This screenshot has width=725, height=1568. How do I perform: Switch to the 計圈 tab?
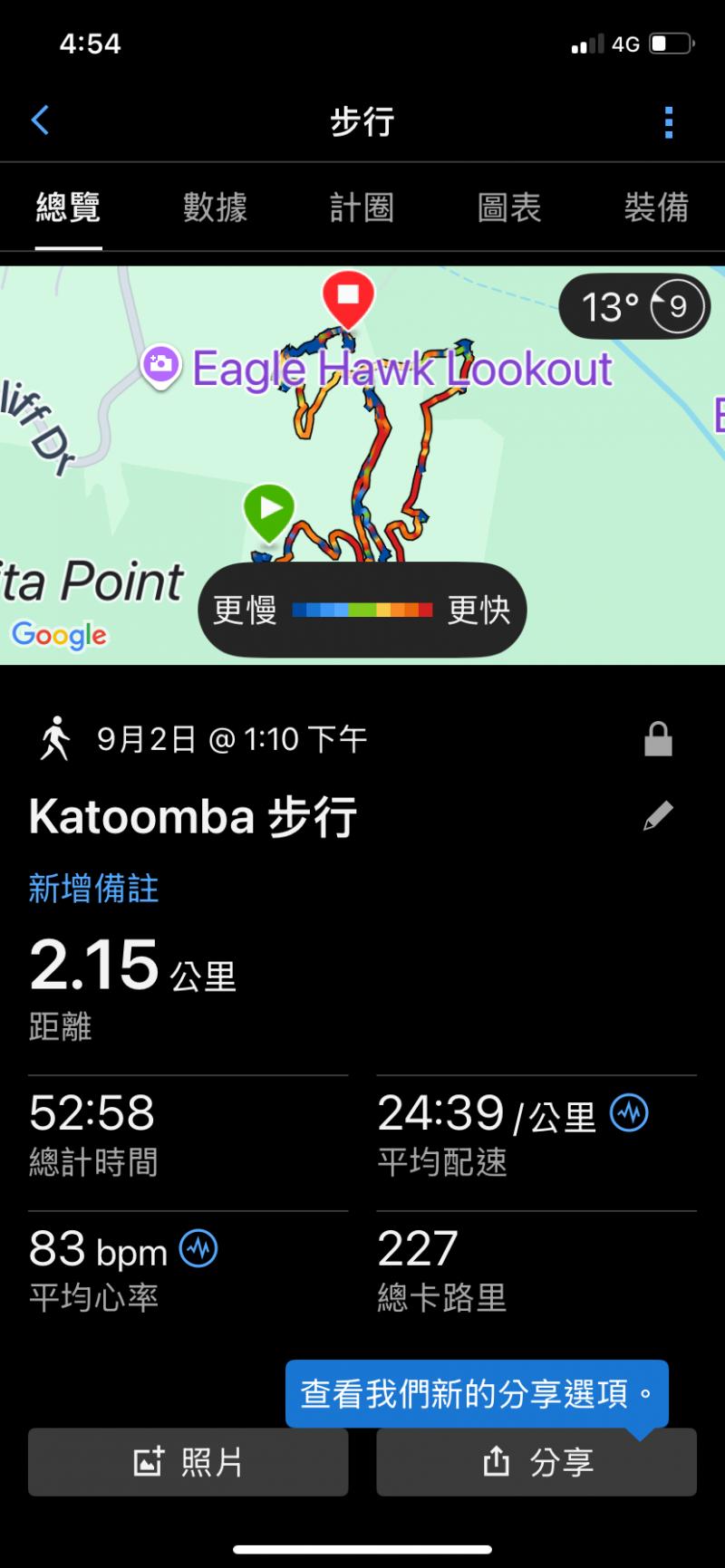tap(362, 207)
